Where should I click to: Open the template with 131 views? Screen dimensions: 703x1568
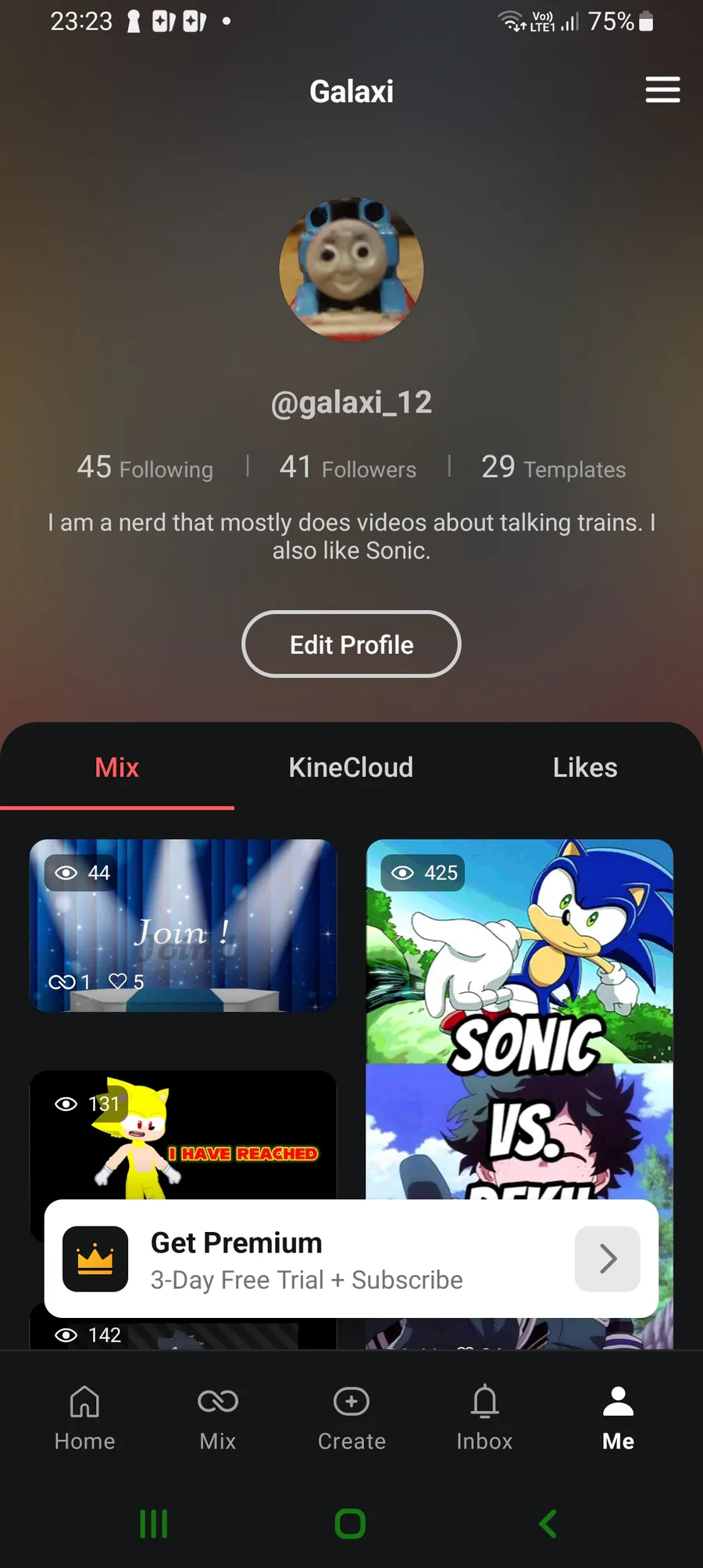coord(183,1133)
